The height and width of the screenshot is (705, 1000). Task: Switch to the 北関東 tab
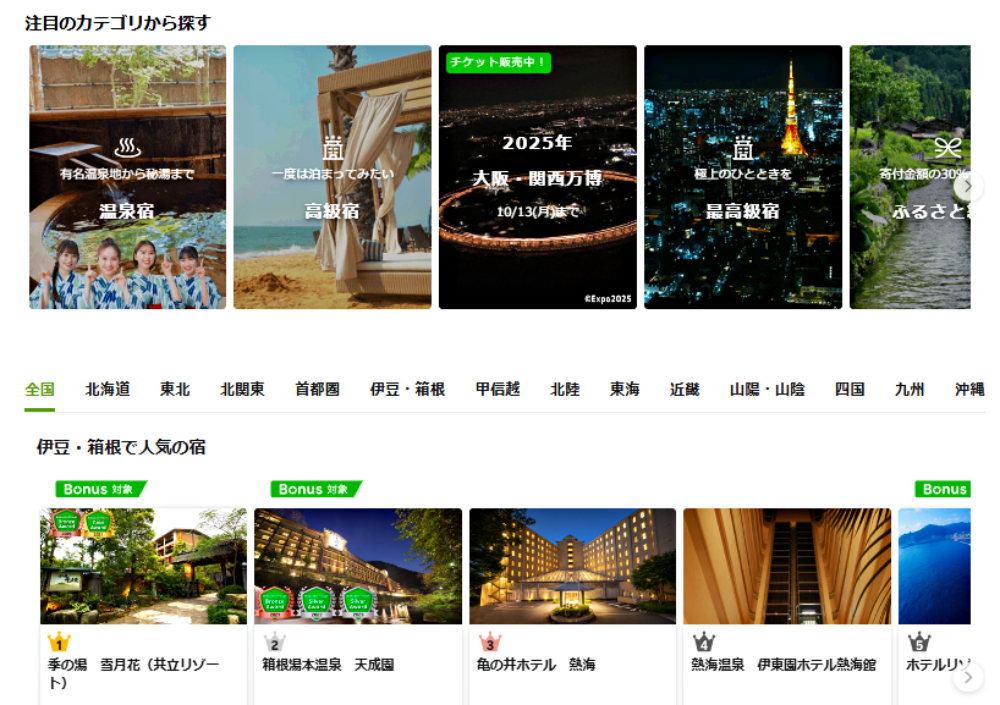click(242, 390)
